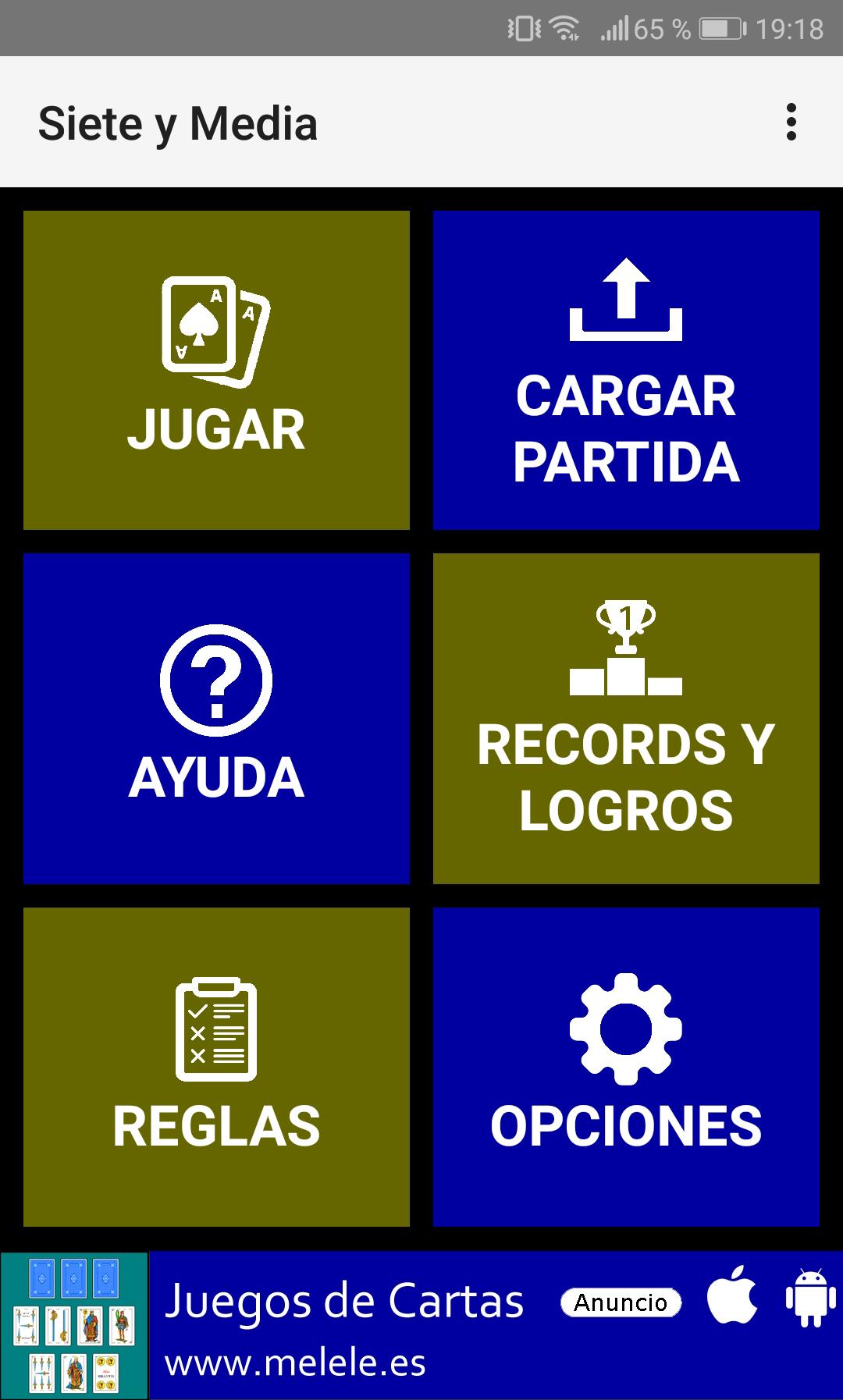Open OPCIONES settings
This screenshot has width=843, height=1400.
[x=626, y=1066]
